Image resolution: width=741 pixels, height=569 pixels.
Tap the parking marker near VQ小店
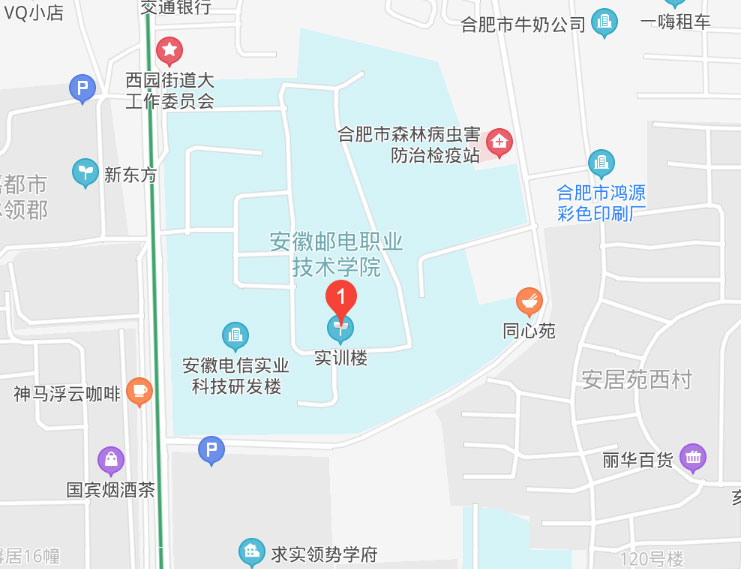[x=83, y=89]
